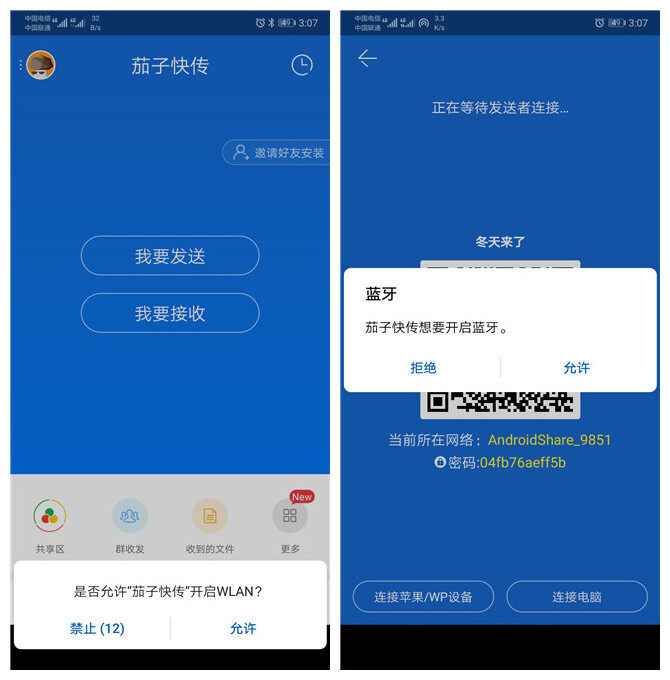Tap 连接电脑 to connect a PC
The height and width of the screenshot is (680, 670).
coord(577,597)
